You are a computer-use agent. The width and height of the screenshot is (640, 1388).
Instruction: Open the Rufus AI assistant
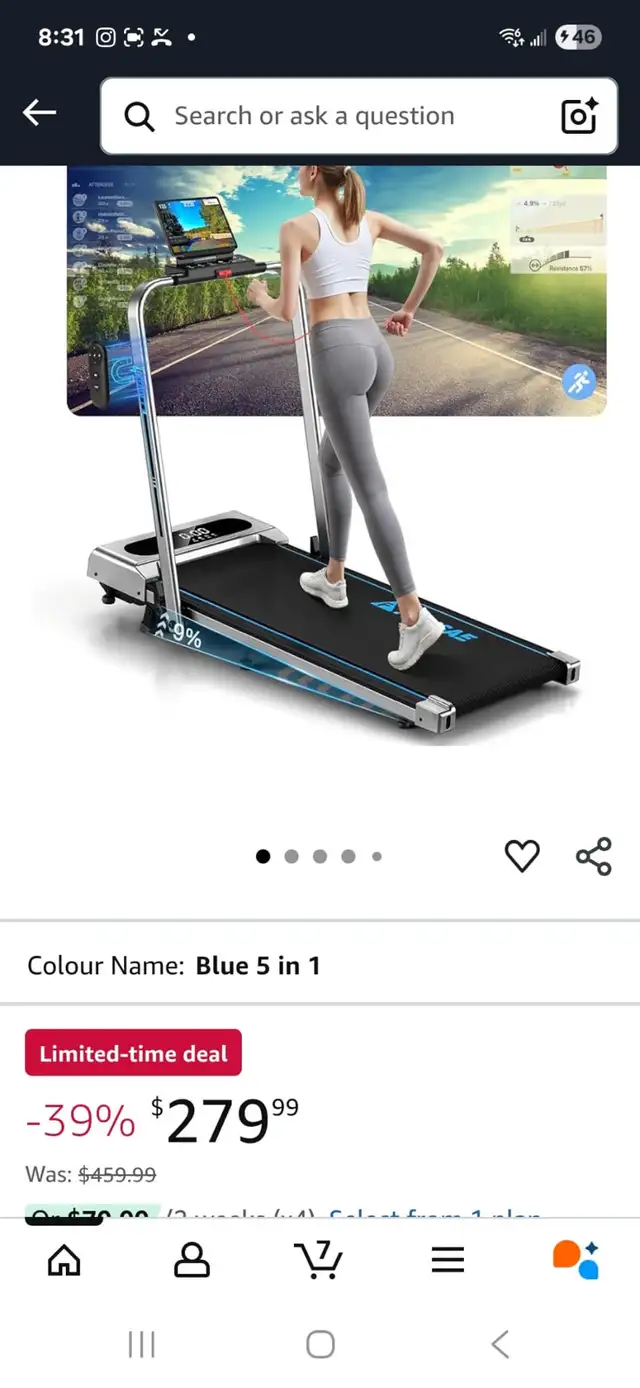(x=575, y=1260)
